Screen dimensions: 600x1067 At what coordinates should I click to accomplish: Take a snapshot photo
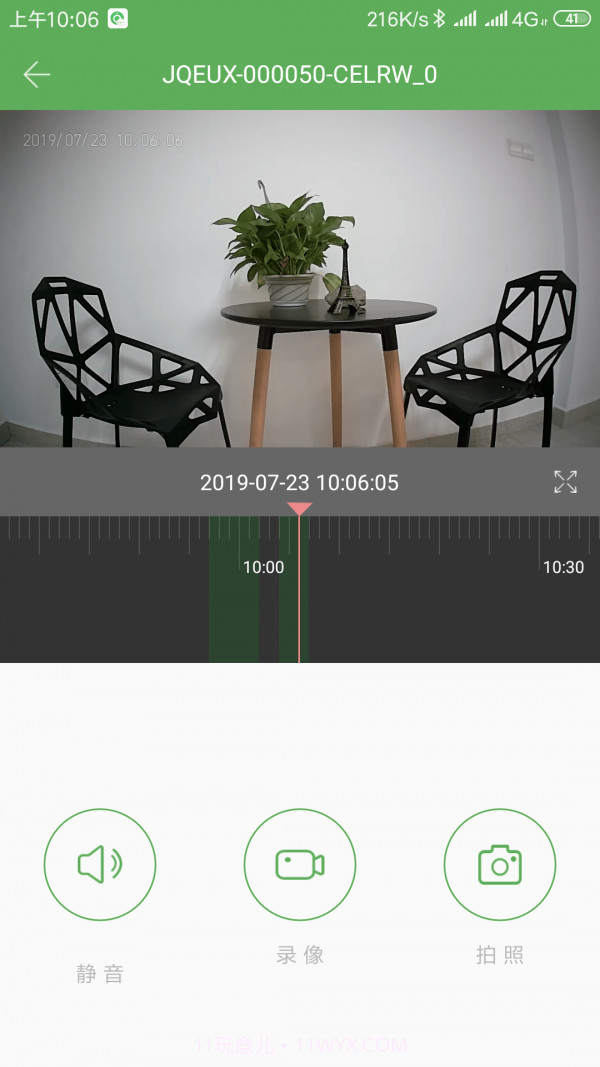point(500,864)
